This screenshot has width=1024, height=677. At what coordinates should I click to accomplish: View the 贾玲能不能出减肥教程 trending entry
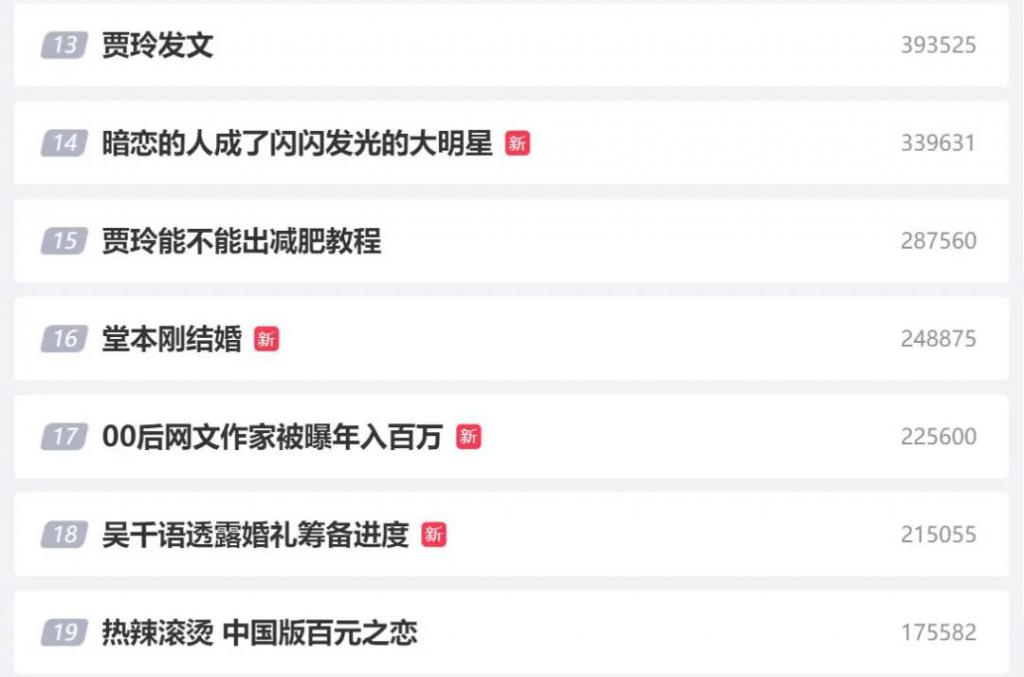242,241
